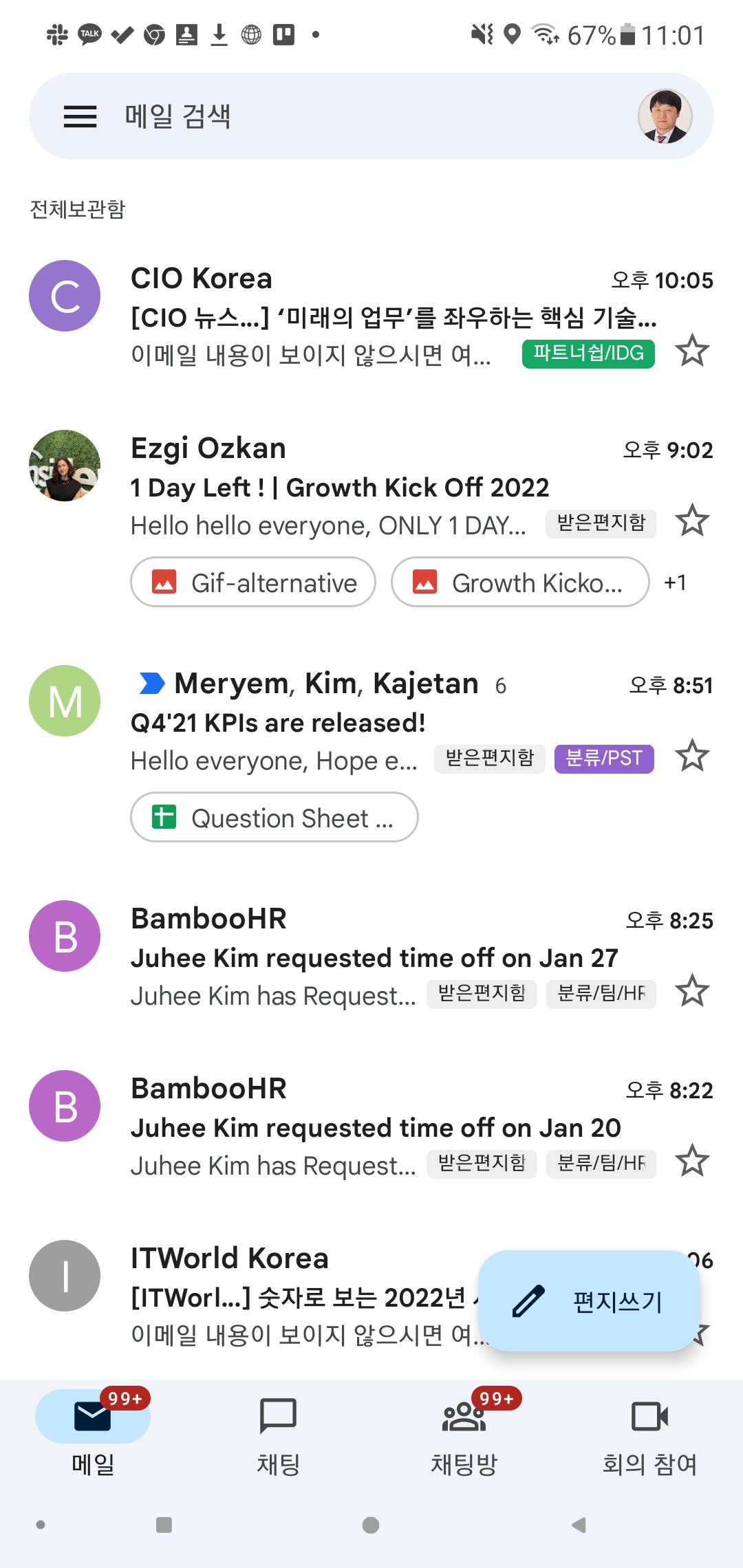Star the BambooHR Jan 20 email
Screen dimensions: 743x1568
coord(692,1161)
